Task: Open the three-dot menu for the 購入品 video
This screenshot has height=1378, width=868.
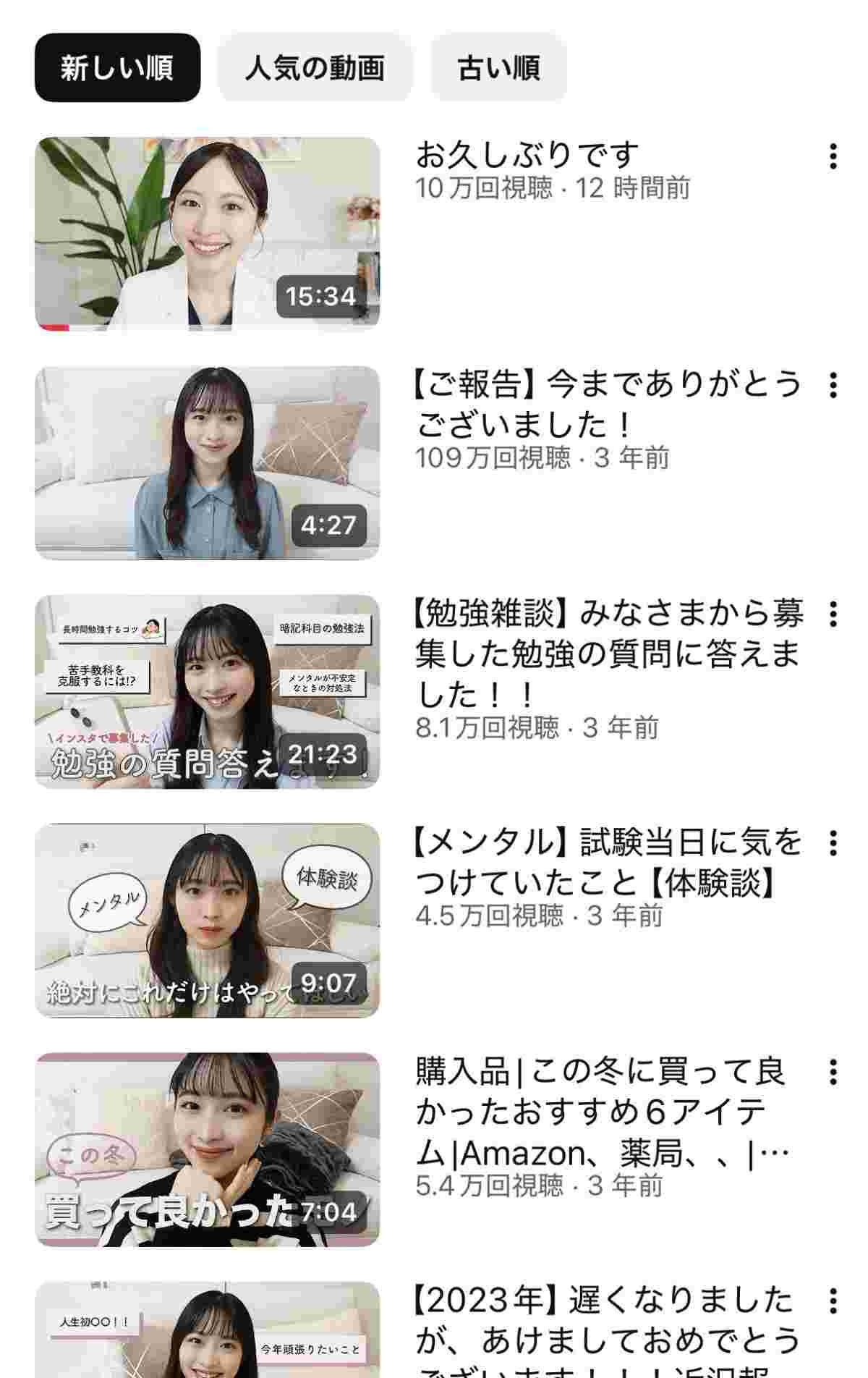Action: (833, 1072)
